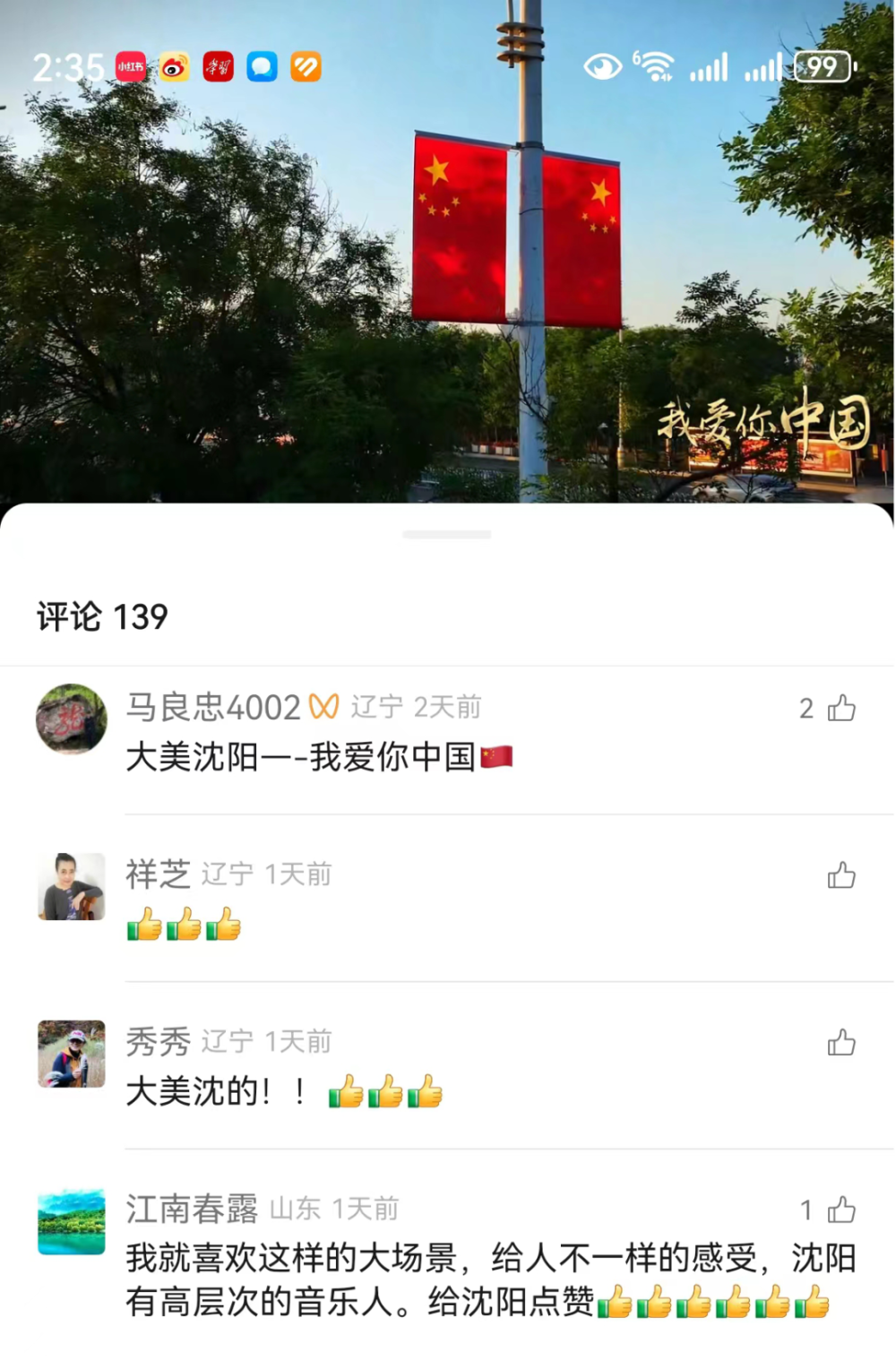
Task: Tap the Wi-Fi 6 indicator
Action: click(x=655, y=65)
